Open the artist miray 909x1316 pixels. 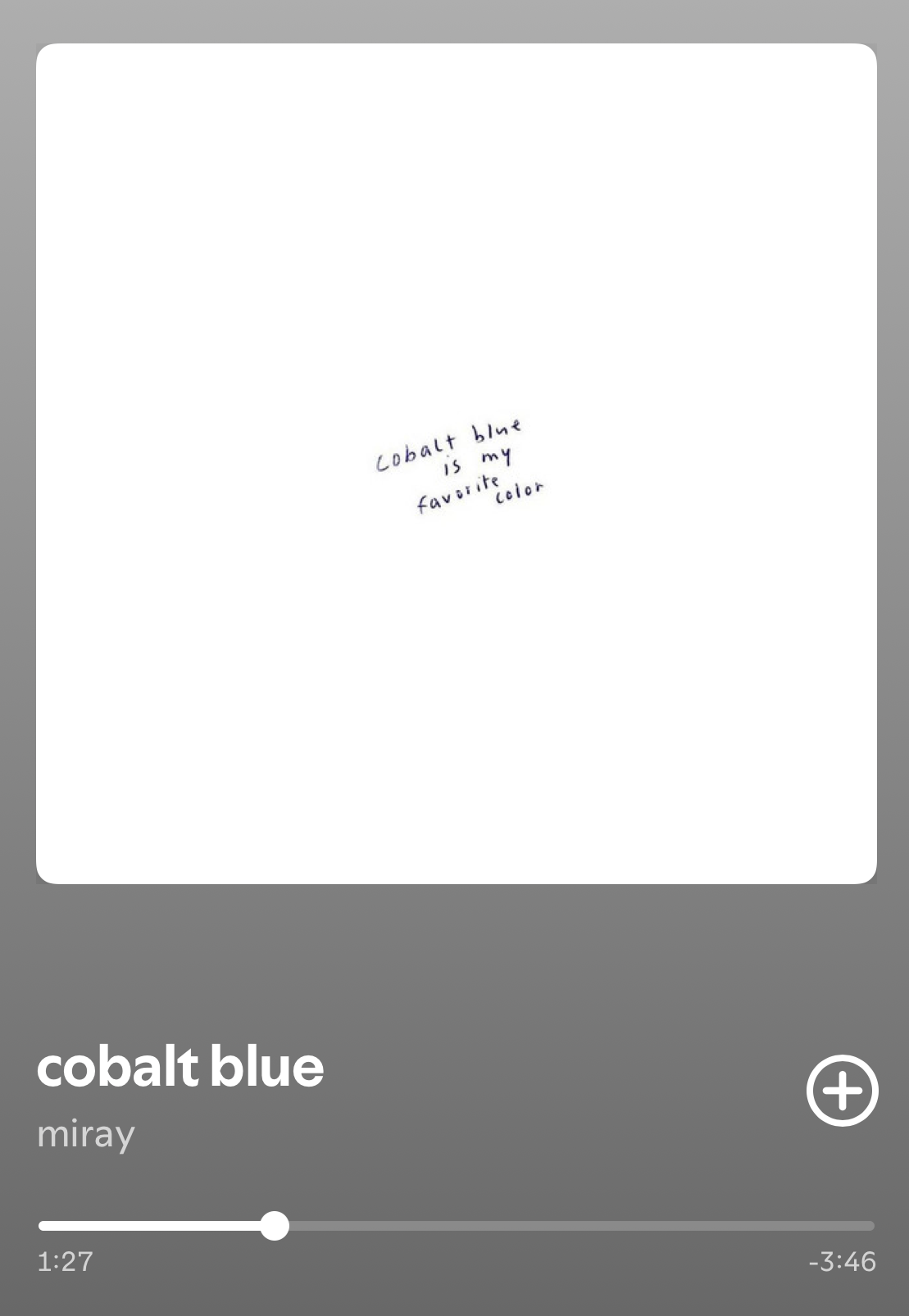pyautogui.click(x=86, y=1134)
